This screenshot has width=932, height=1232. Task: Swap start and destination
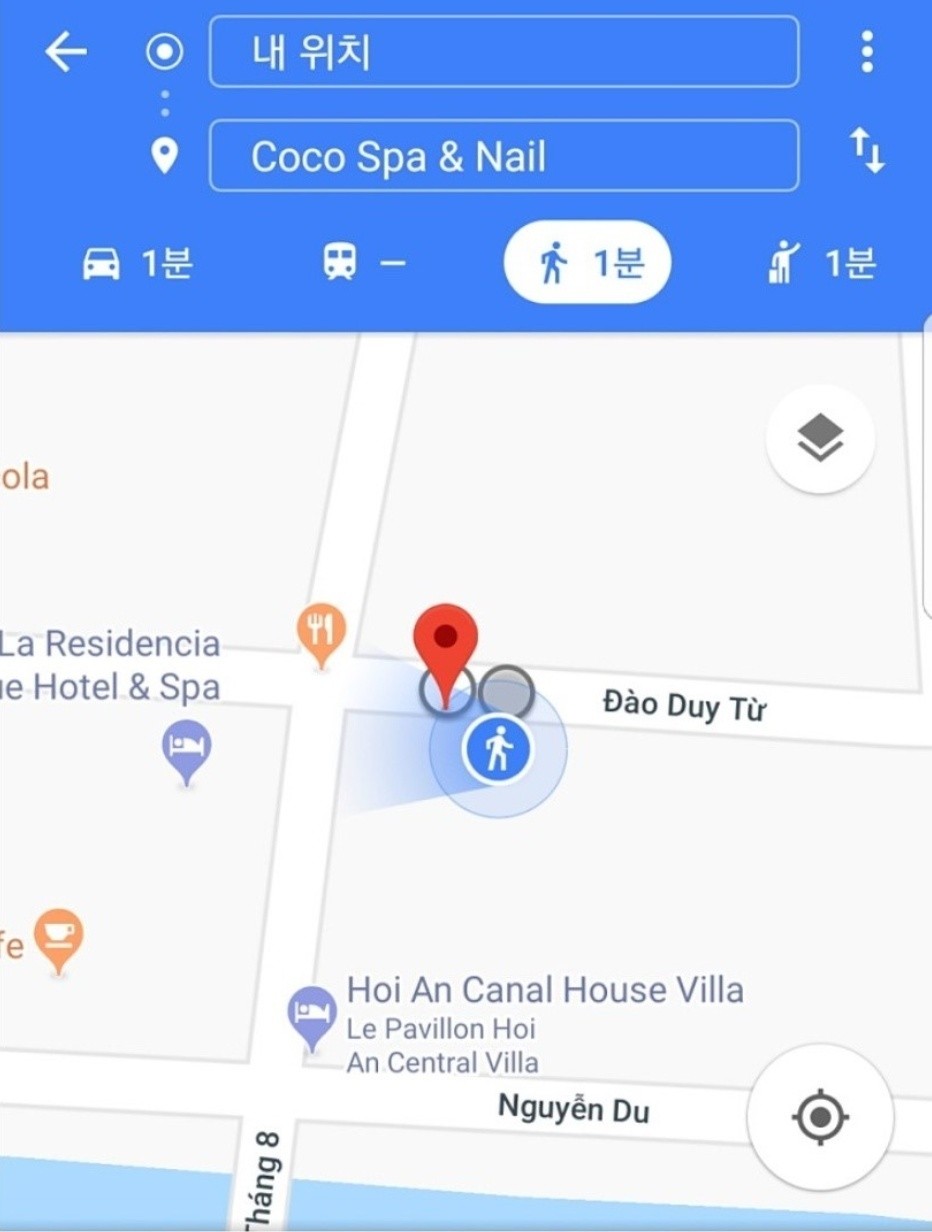pyautogui.click(x=866, y=152)
